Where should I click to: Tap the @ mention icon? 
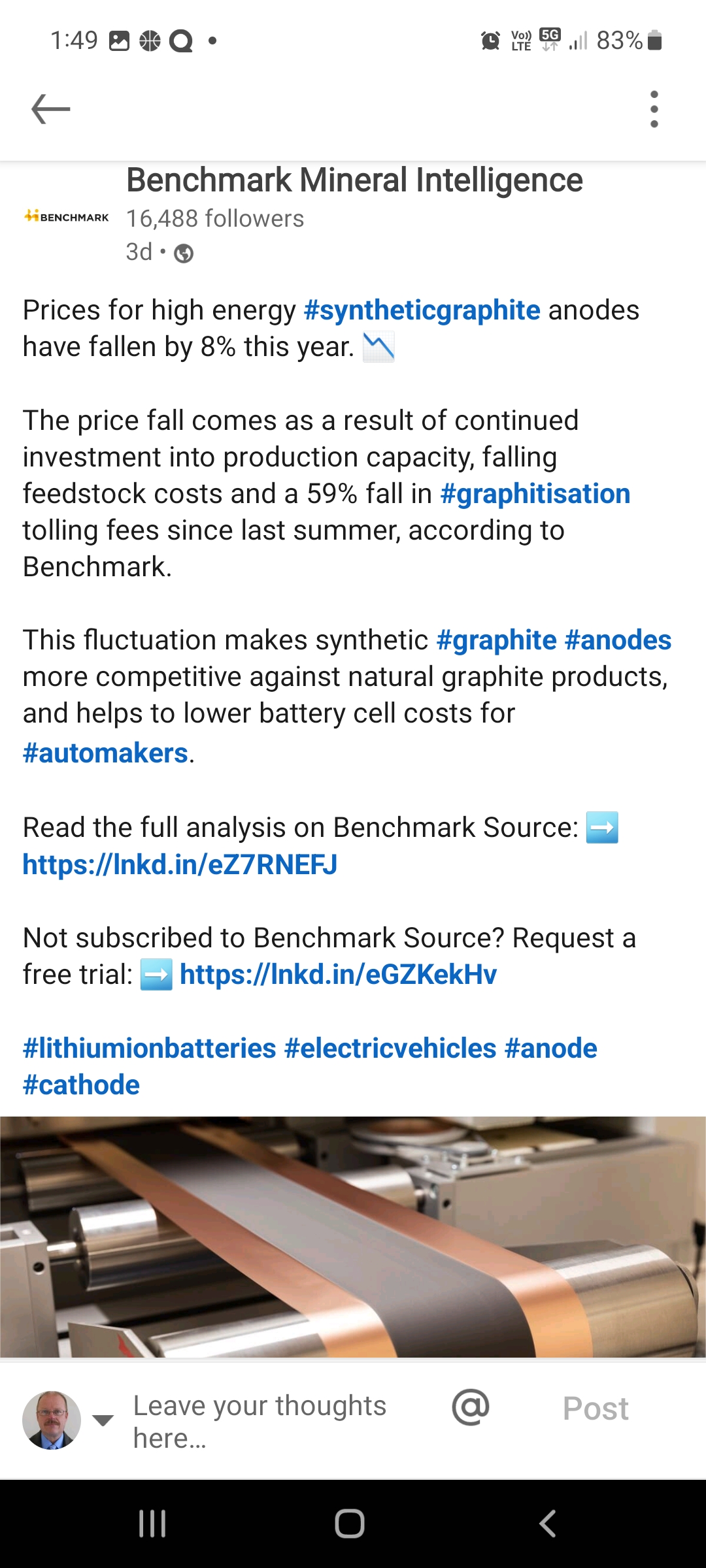[x=470, y=1408]
